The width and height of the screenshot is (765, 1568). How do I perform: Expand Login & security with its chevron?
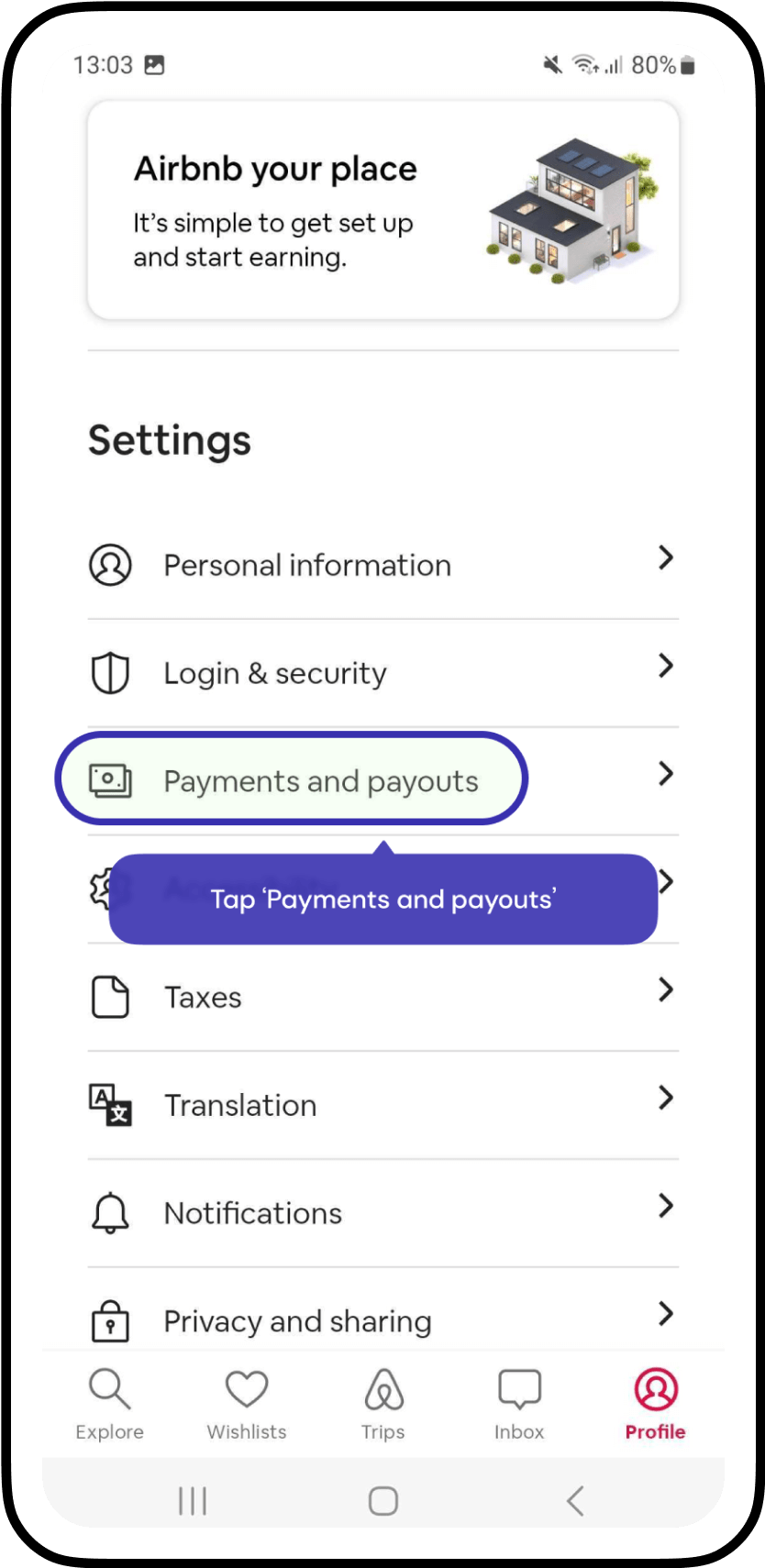[x=666, y=667]
